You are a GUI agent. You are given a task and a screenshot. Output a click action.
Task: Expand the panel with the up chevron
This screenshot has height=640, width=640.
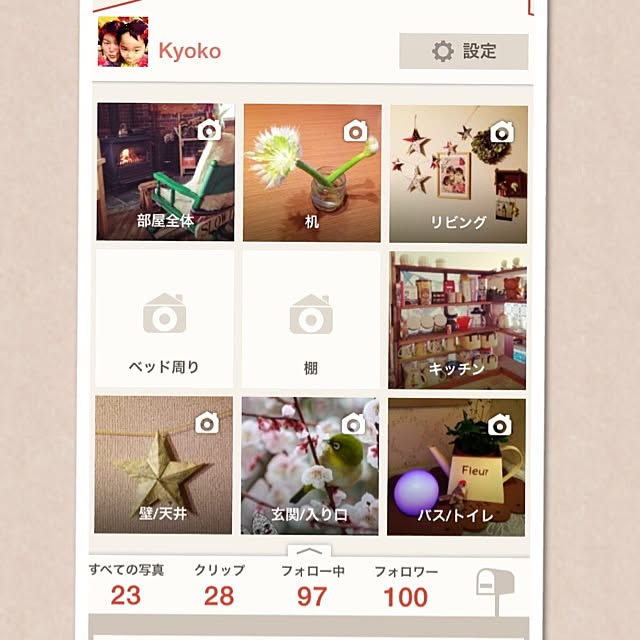pyautogui.click(x=310, y=551)
